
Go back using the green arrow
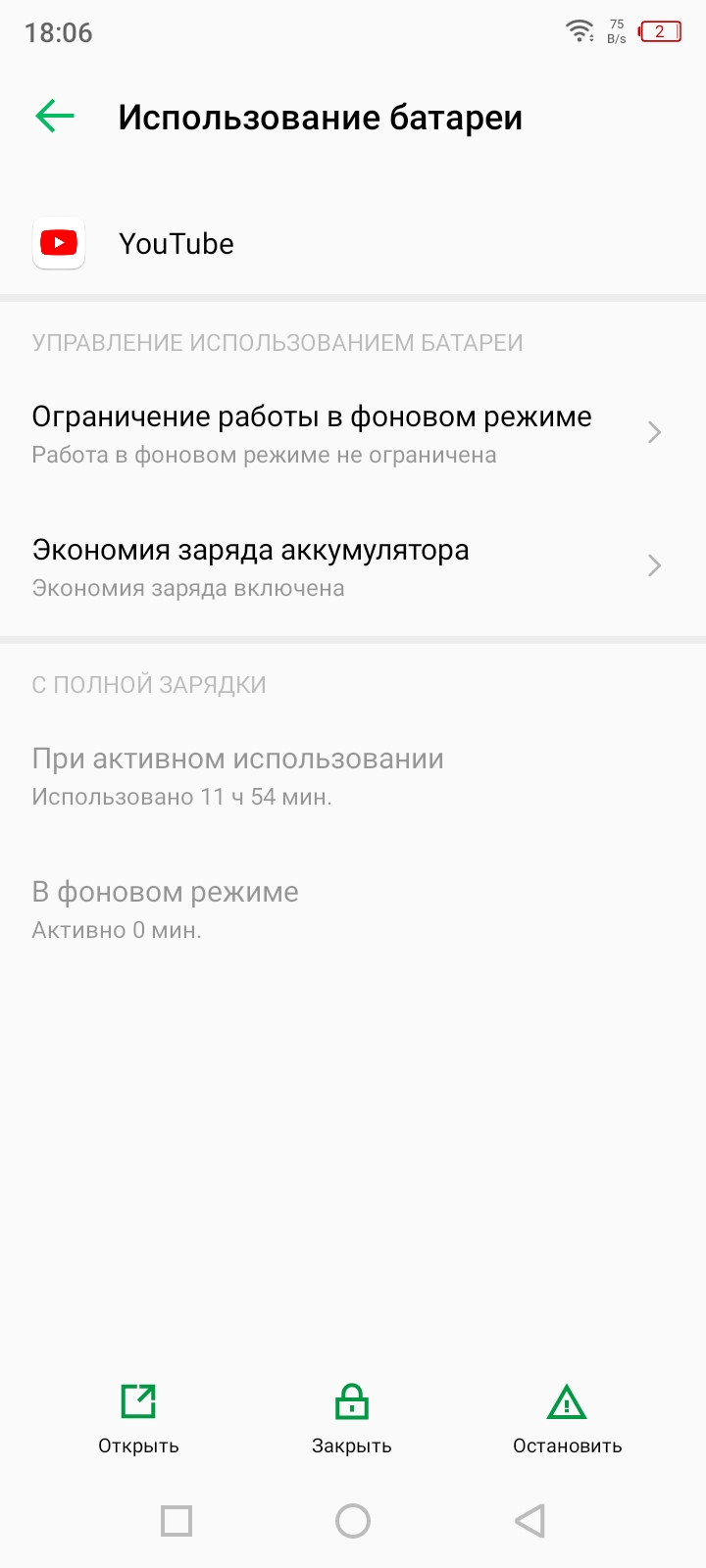[x=55, y=117]
